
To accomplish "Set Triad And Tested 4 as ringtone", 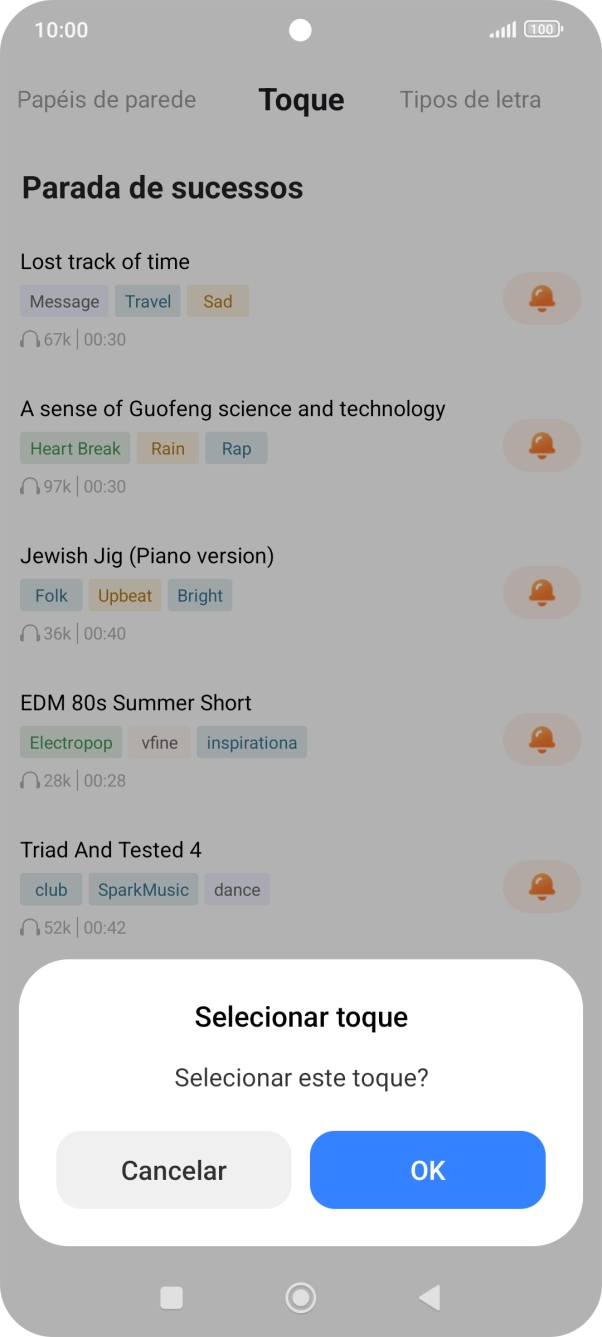I will click(x=541, y=886).
